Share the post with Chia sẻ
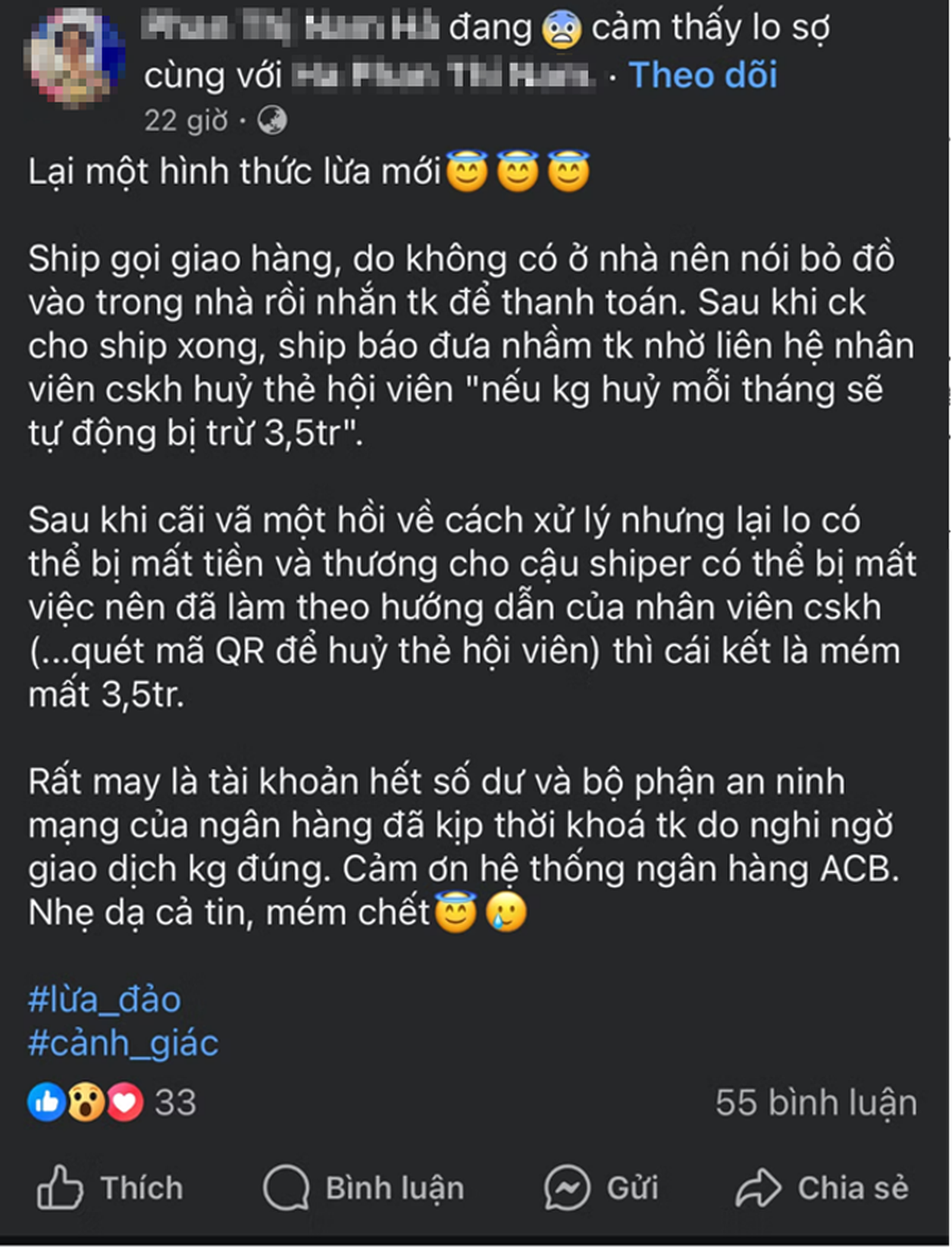The width and height of the screenshot is (952, 1248). click(822, 1187)
